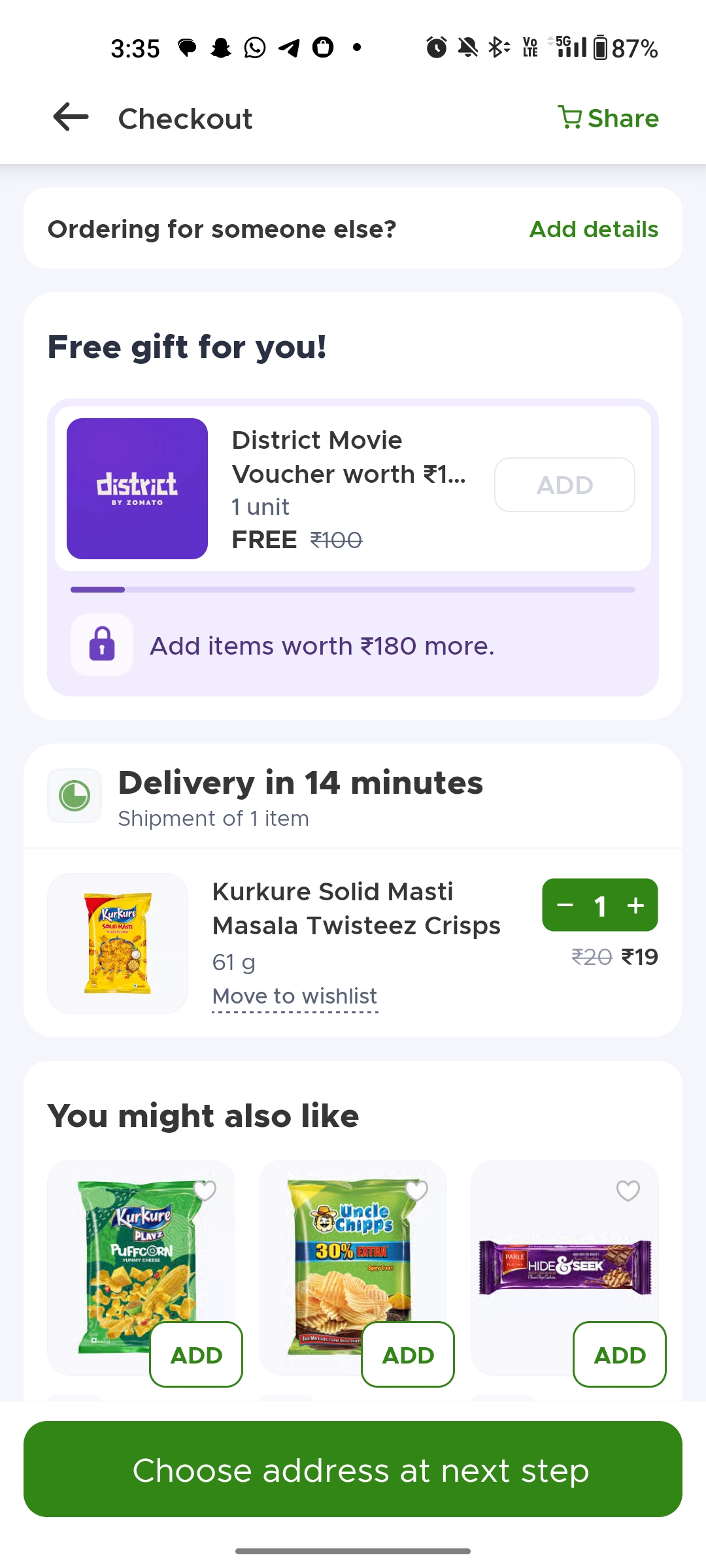
Task: Wishlist the Kurkure Puffcorn suggestion
Action: pyautogui.click(x=205, y=1190)
